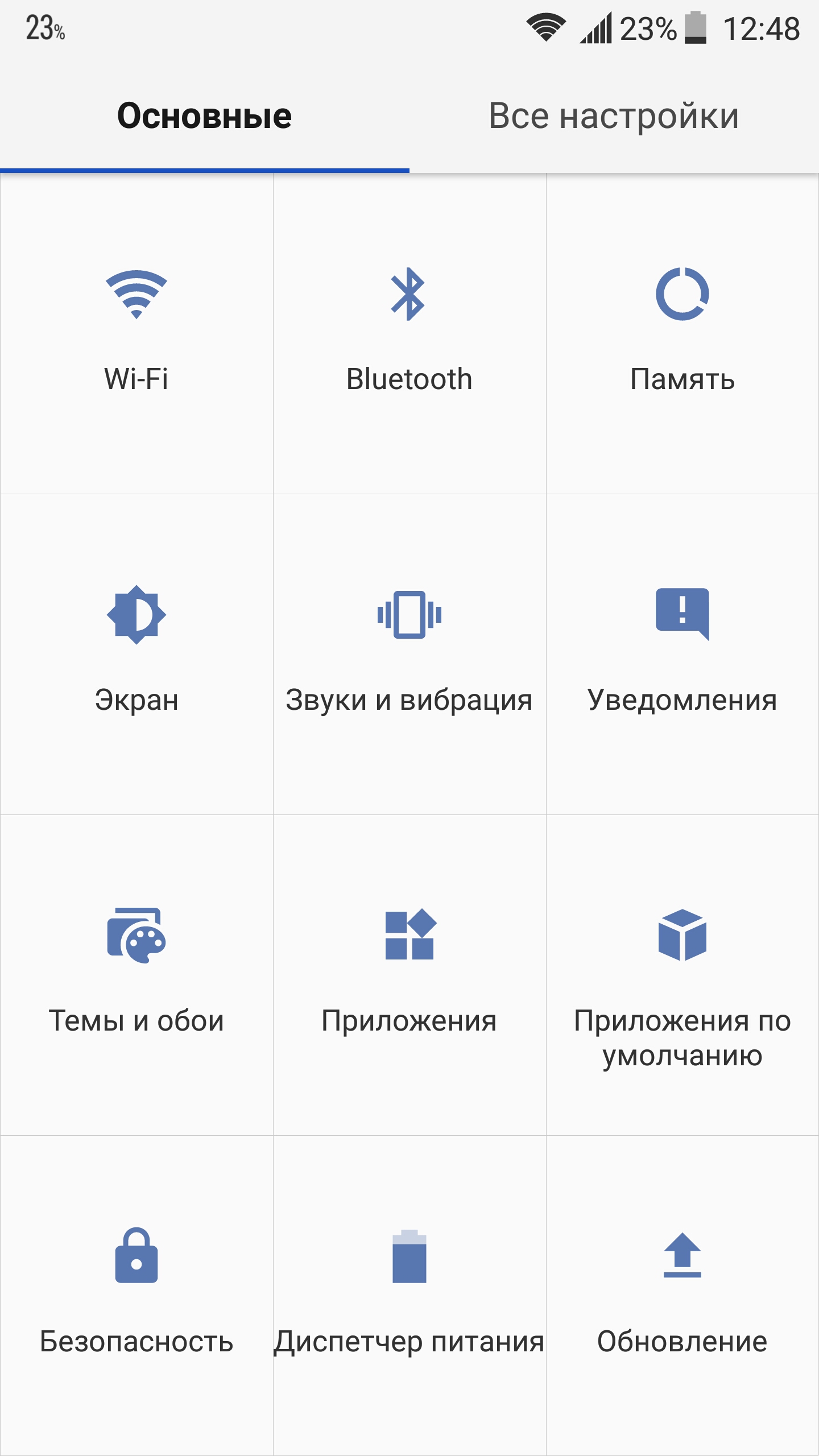Viewport: 819px width, 1456px height.
Task: Select the Основные tab
Action: click(x=205, y=116)
